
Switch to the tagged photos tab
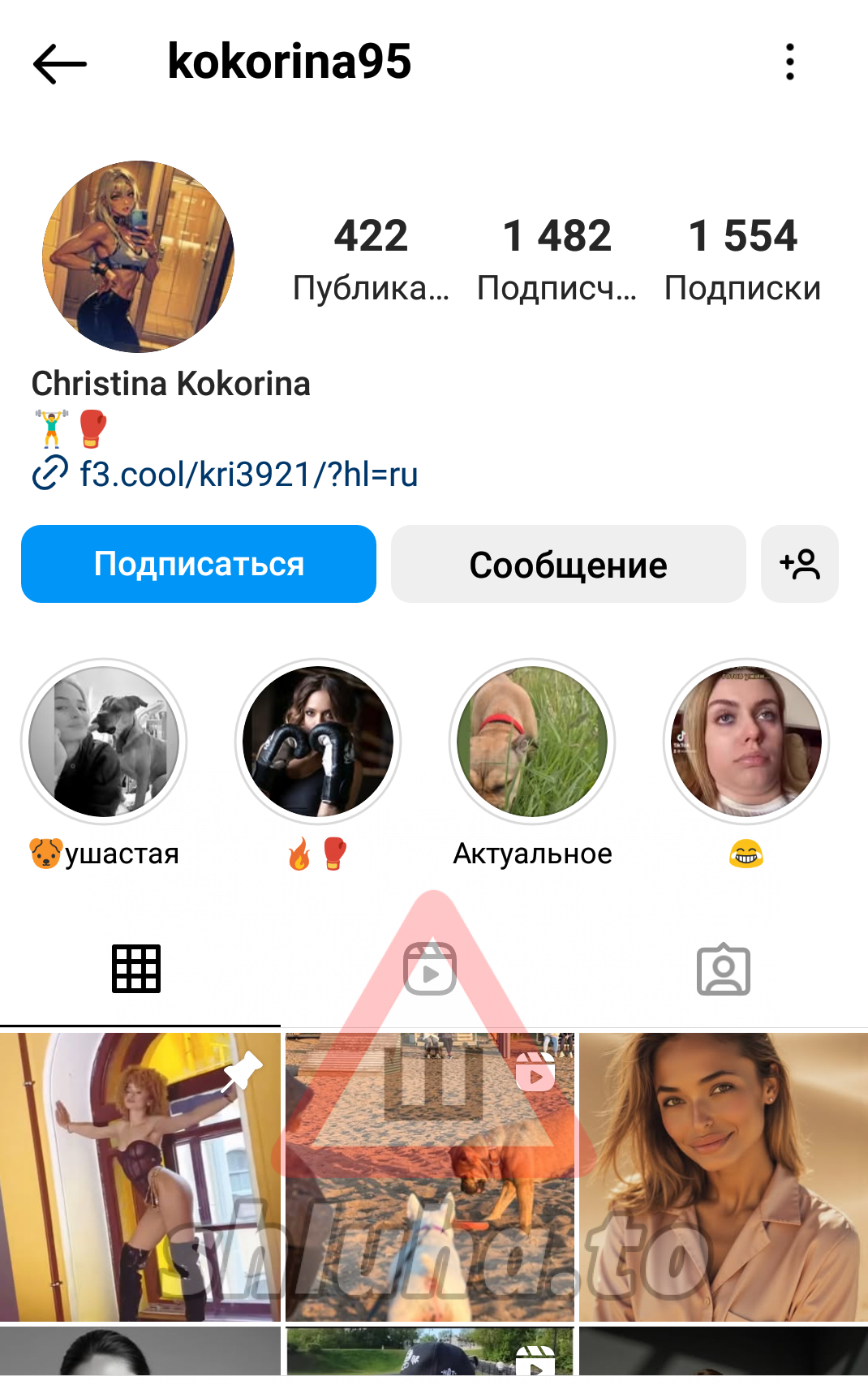pyautogui.click(x=724, y=969)
